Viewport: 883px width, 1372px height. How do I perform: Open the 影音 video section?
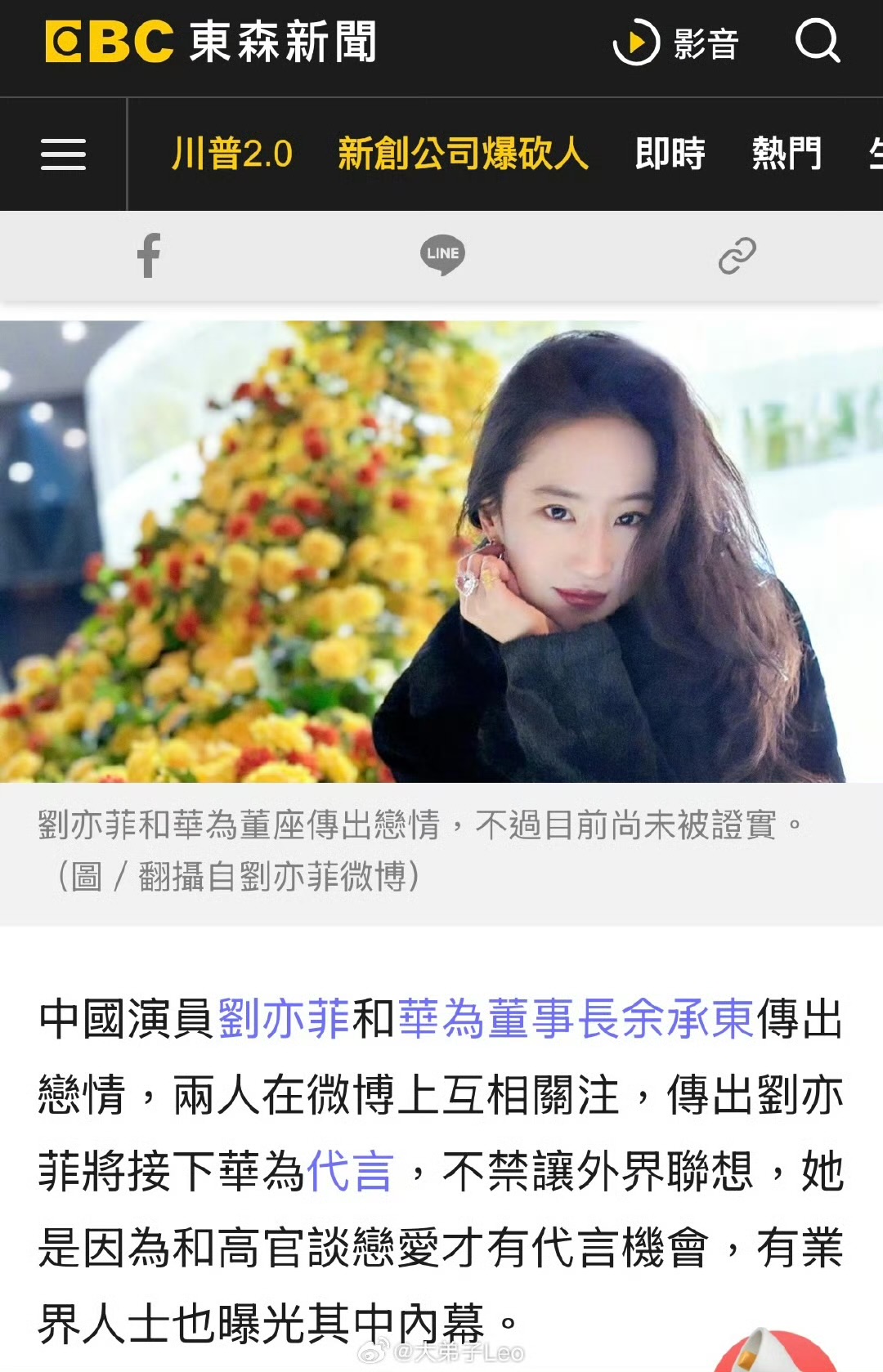coord(676,42)
